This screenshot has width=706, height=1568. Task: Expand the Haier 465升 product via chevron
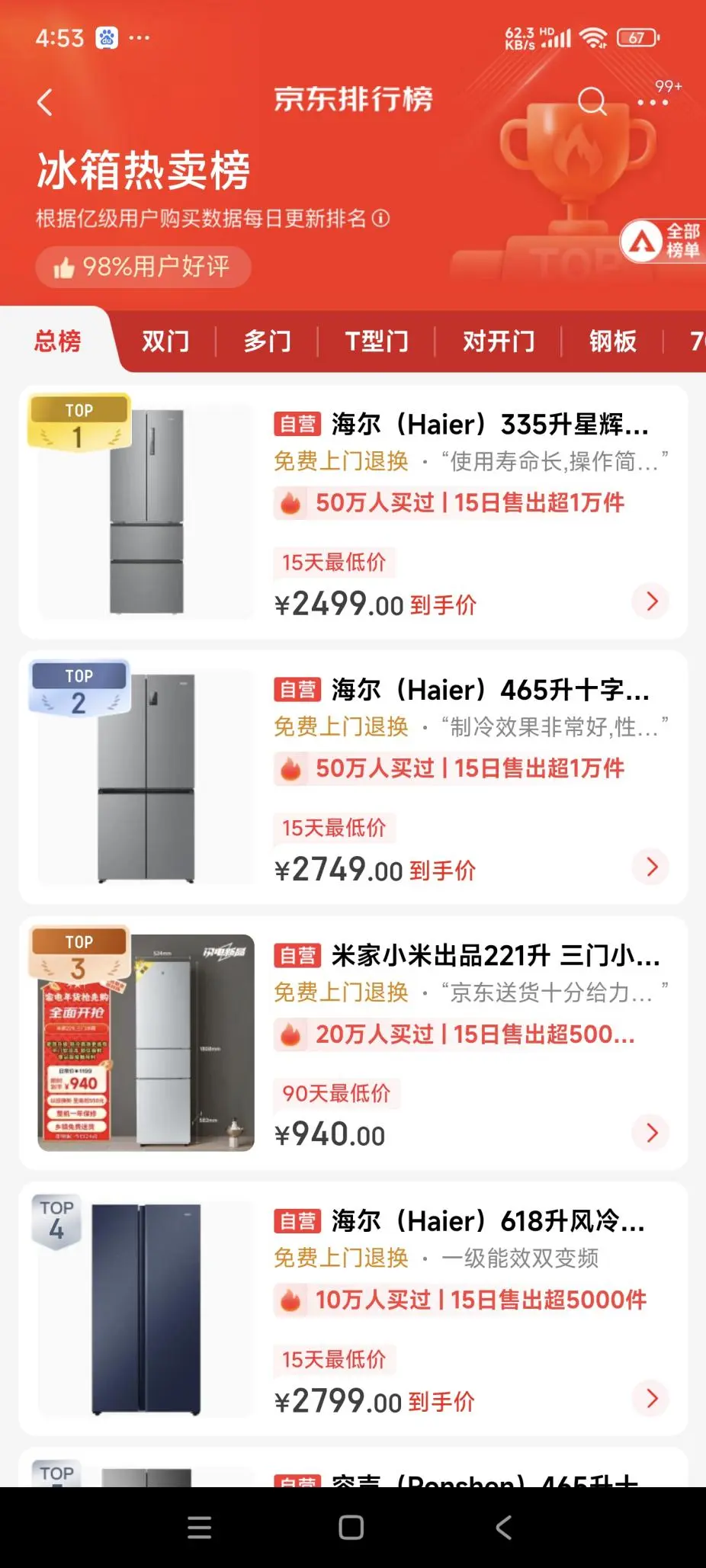(x=650, y=867)
